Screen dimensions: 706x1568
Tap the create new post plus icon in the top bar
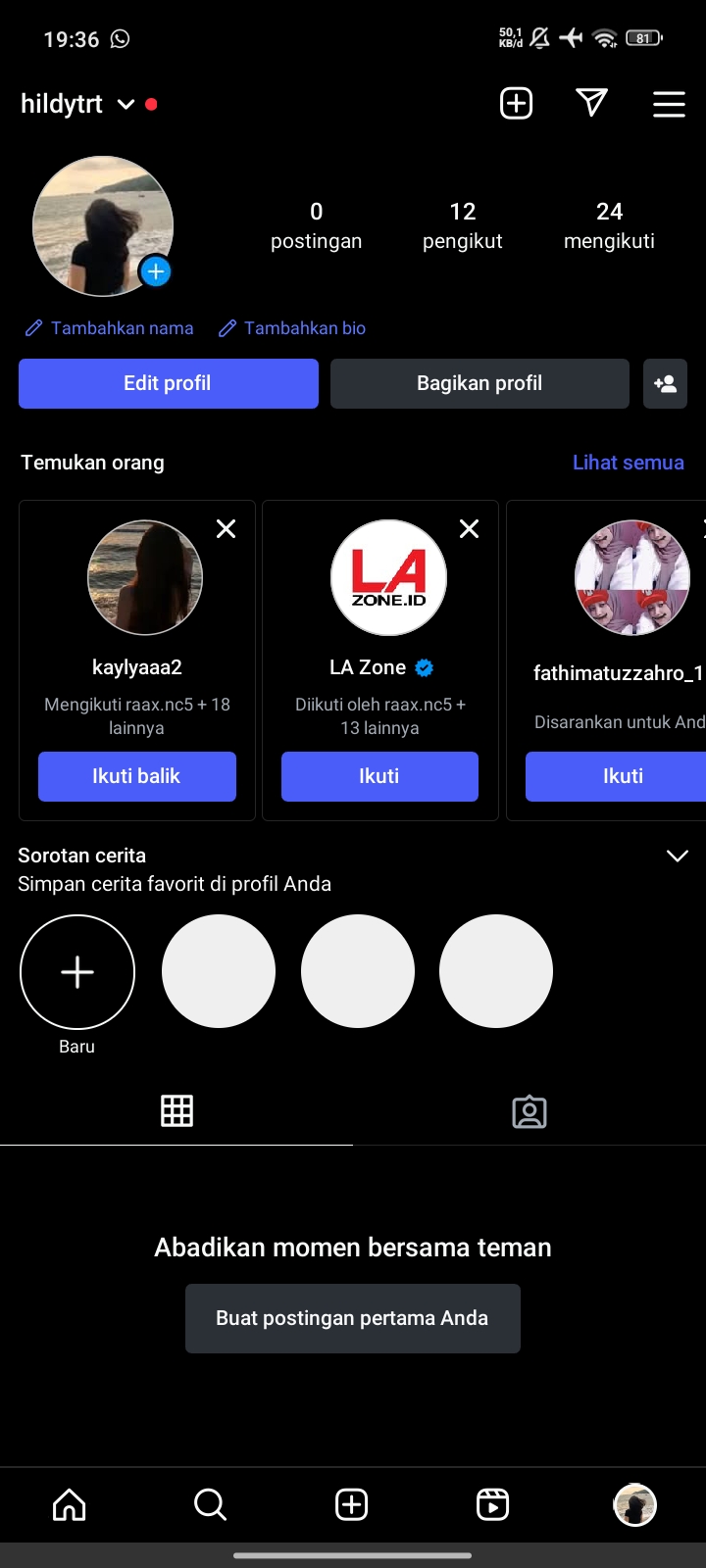point(516,104)
